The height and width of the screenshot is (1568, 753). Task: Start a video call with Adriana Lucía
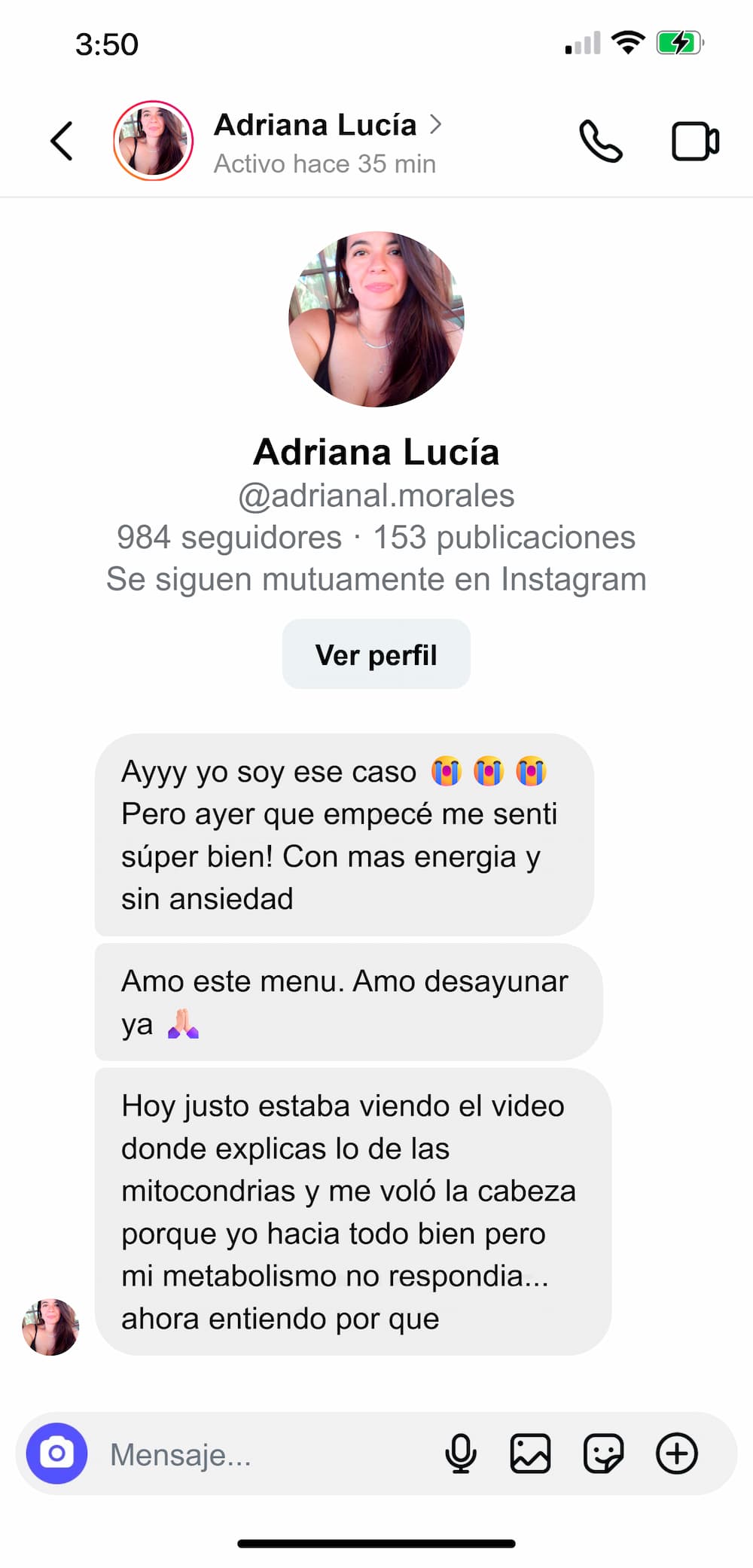tap(694, 142)
